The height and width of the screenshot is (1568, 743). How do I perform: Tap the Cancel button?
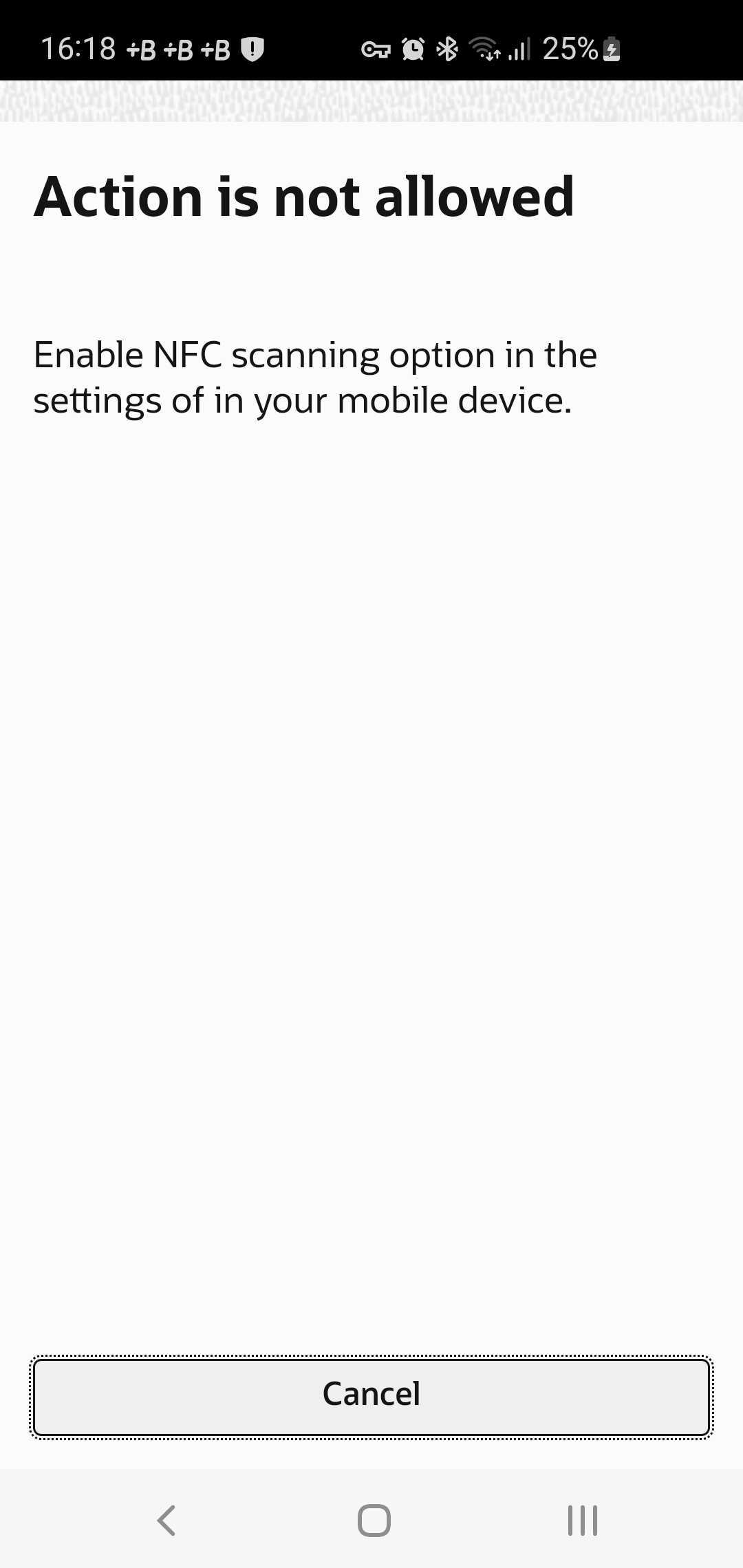click(x=371, y=1397)
